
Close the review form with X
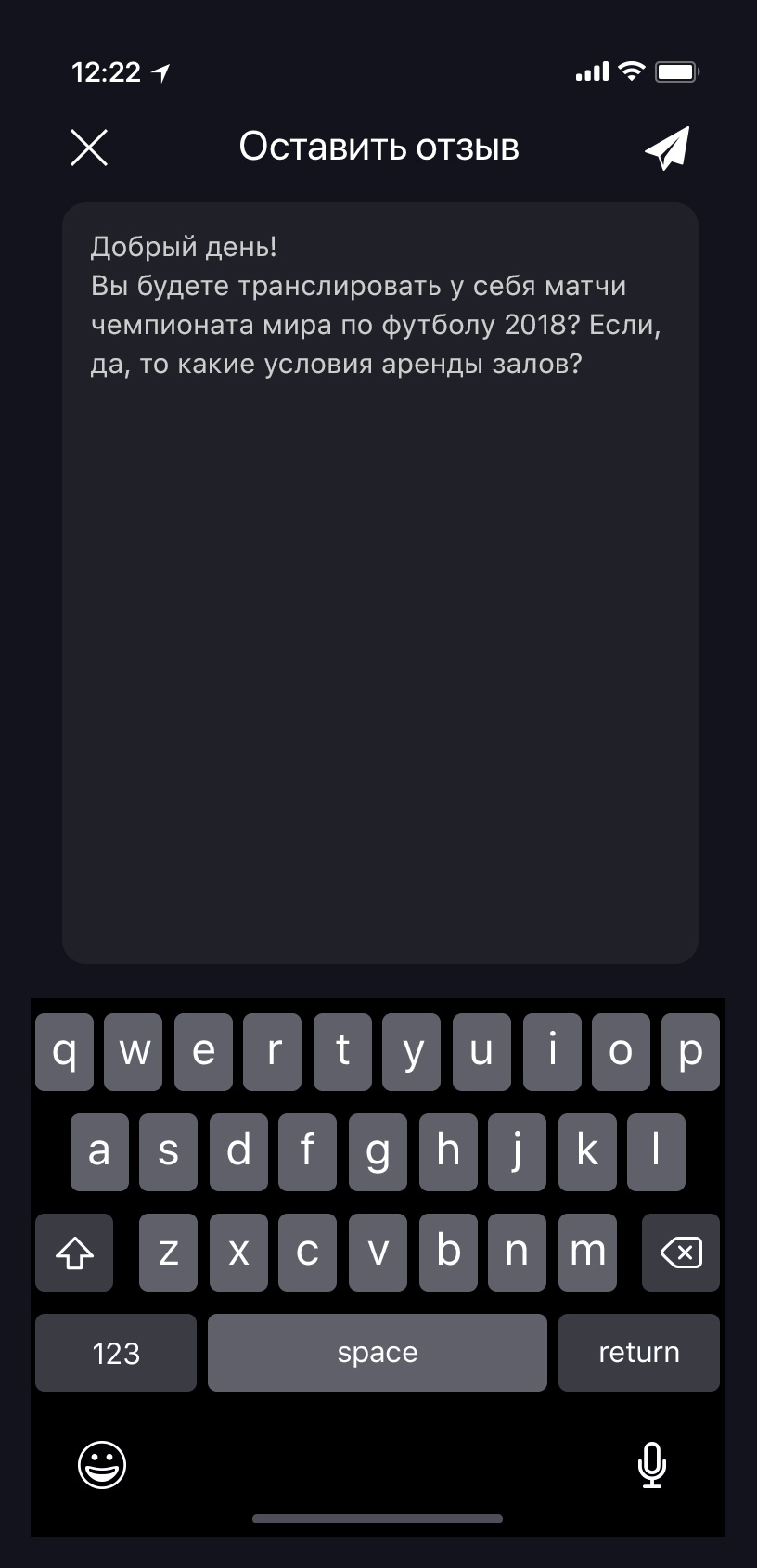tap(89, 148)
